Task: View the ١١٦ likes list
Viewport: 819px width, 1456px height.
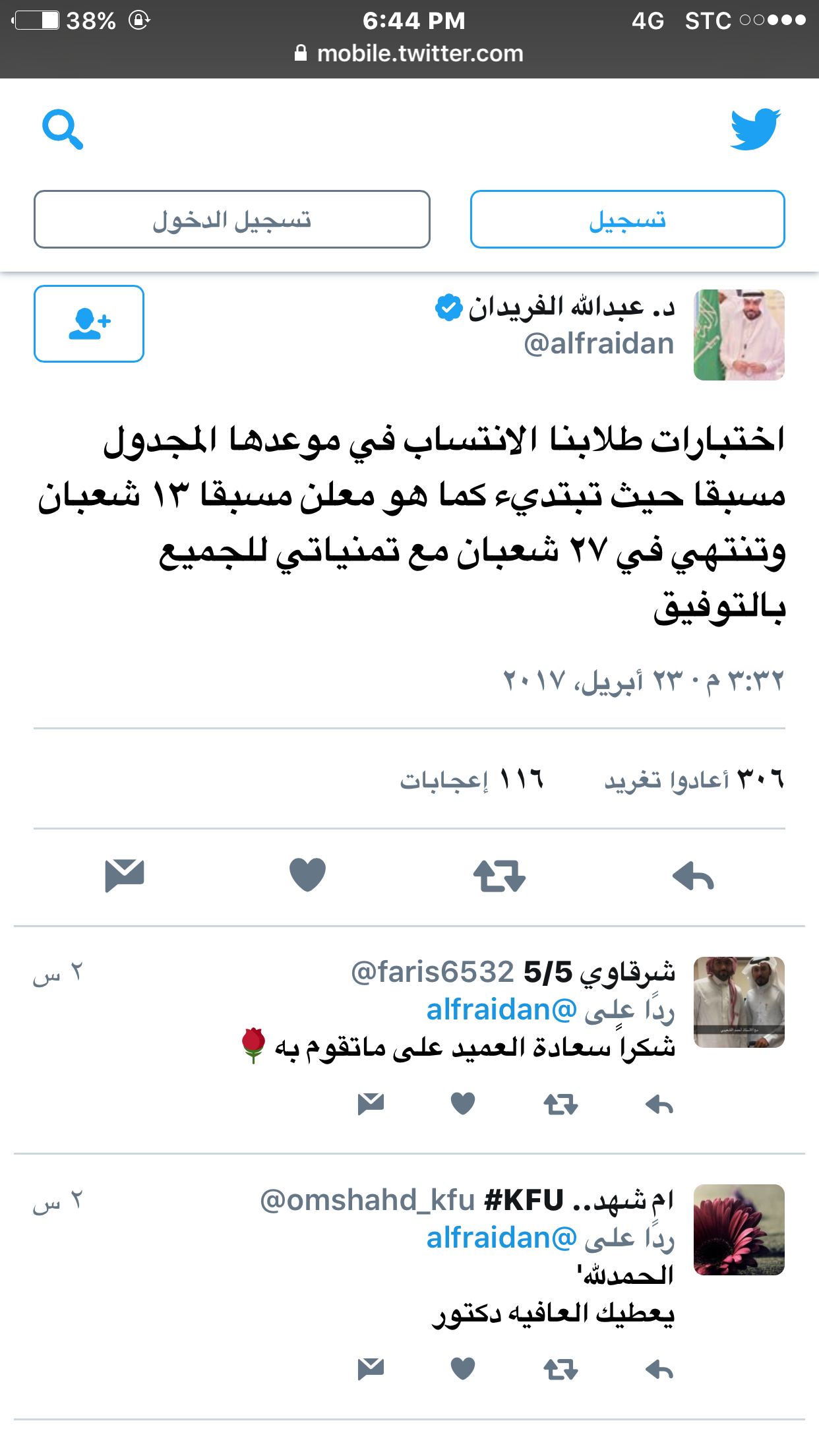Action: point(471,779)
